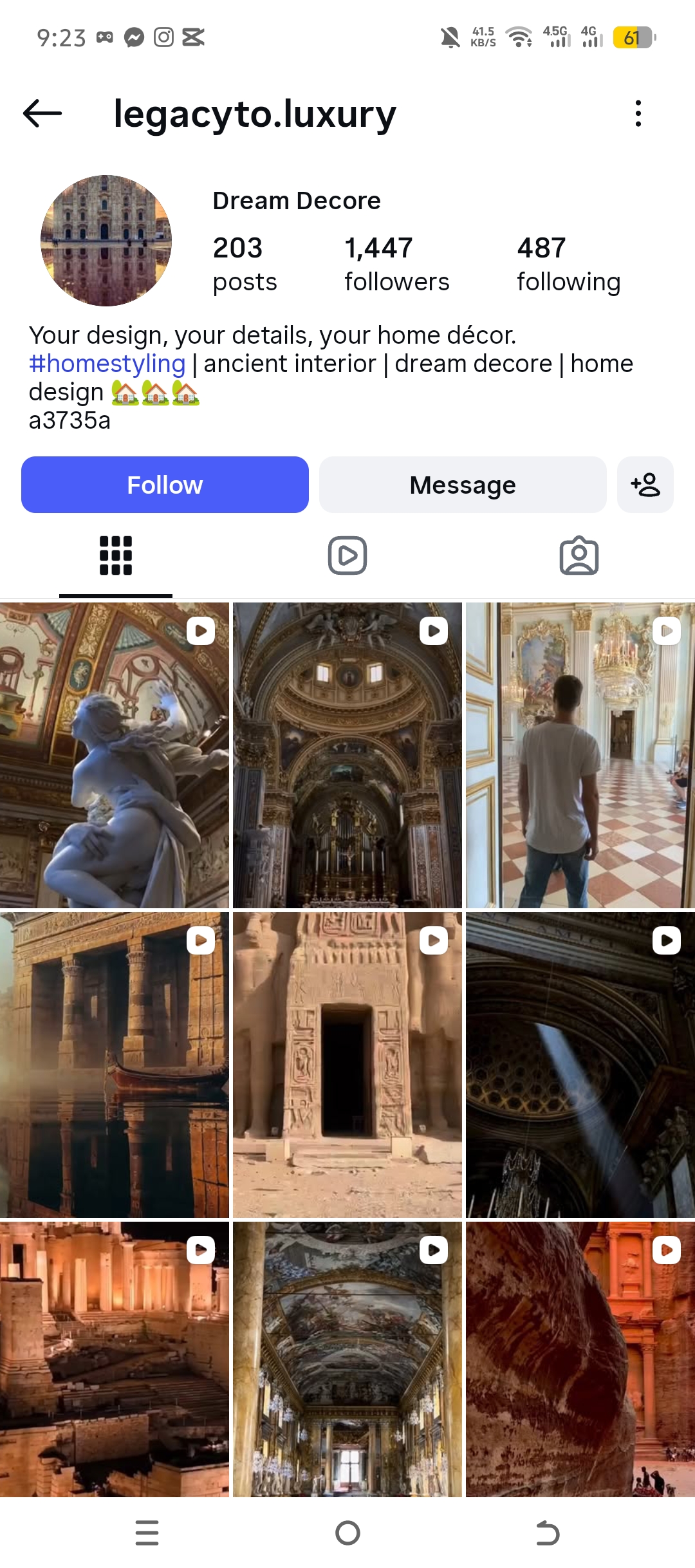Follow the Dream Decore account
The width and height of the screenshot is (695, 1568).
coord(165,485)
